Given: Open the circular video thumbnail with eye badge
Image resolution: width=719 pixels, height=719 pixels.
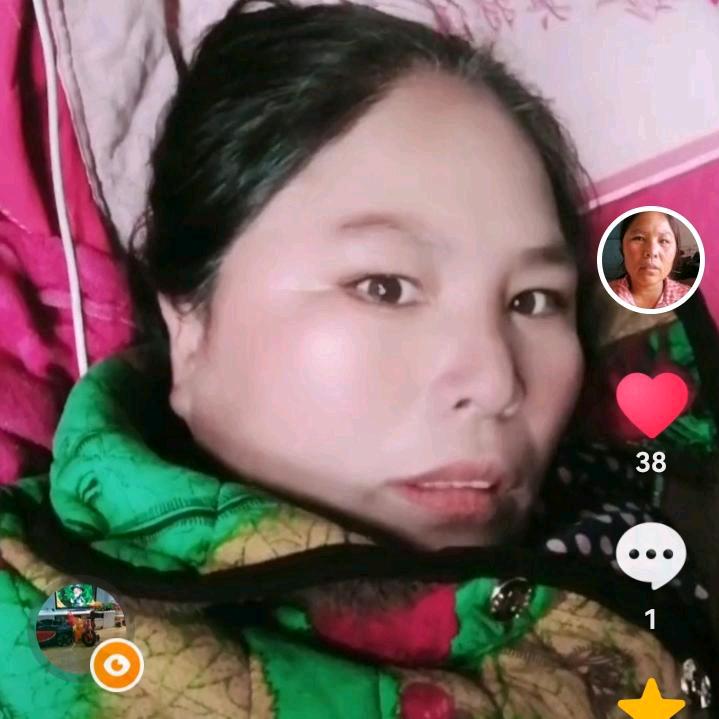Looking at the screenshot, I should 81,628.
